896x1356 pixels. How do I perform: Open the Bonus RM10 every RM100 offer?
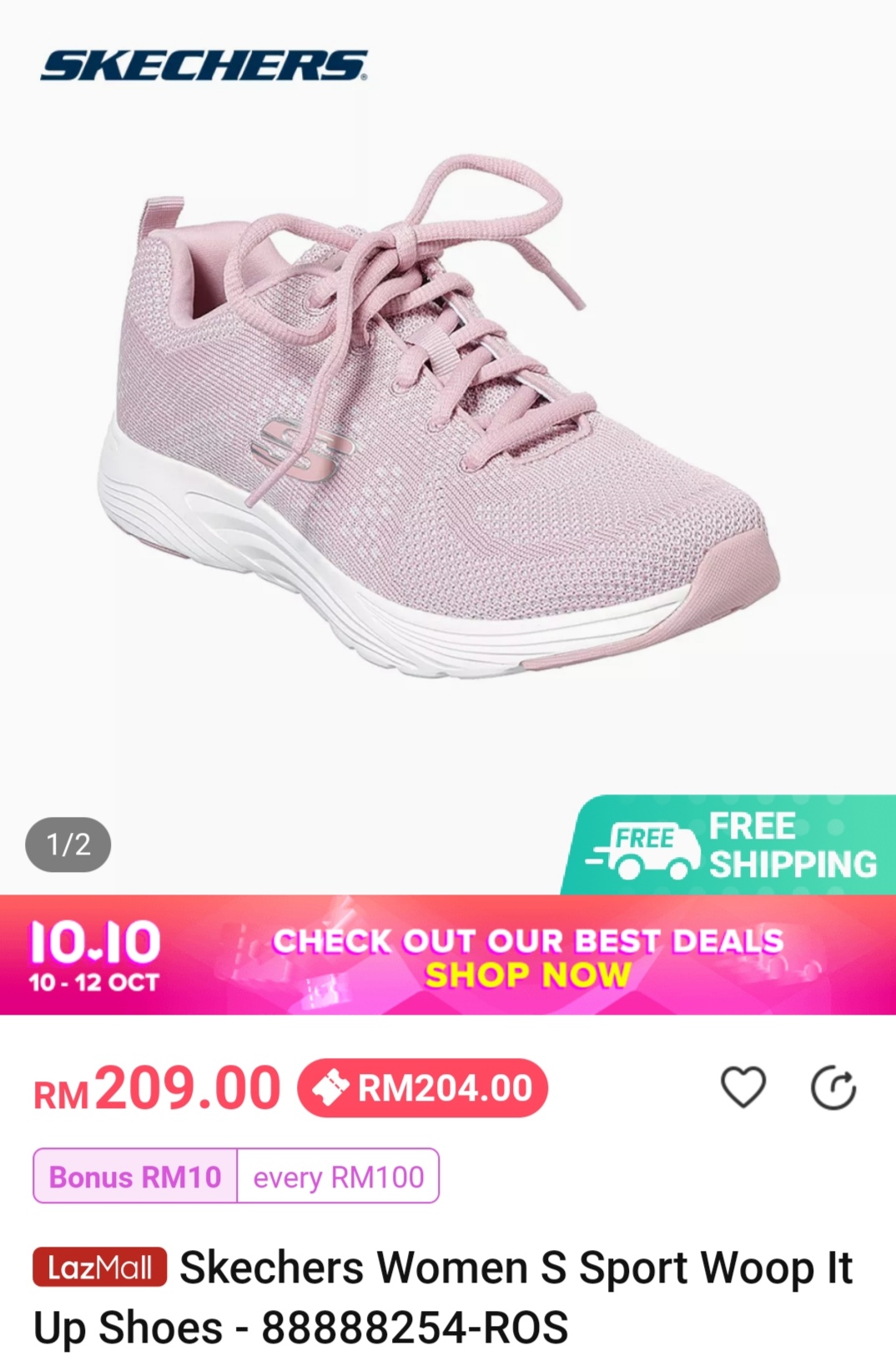pyautogui.click(x=236, y=1176)
